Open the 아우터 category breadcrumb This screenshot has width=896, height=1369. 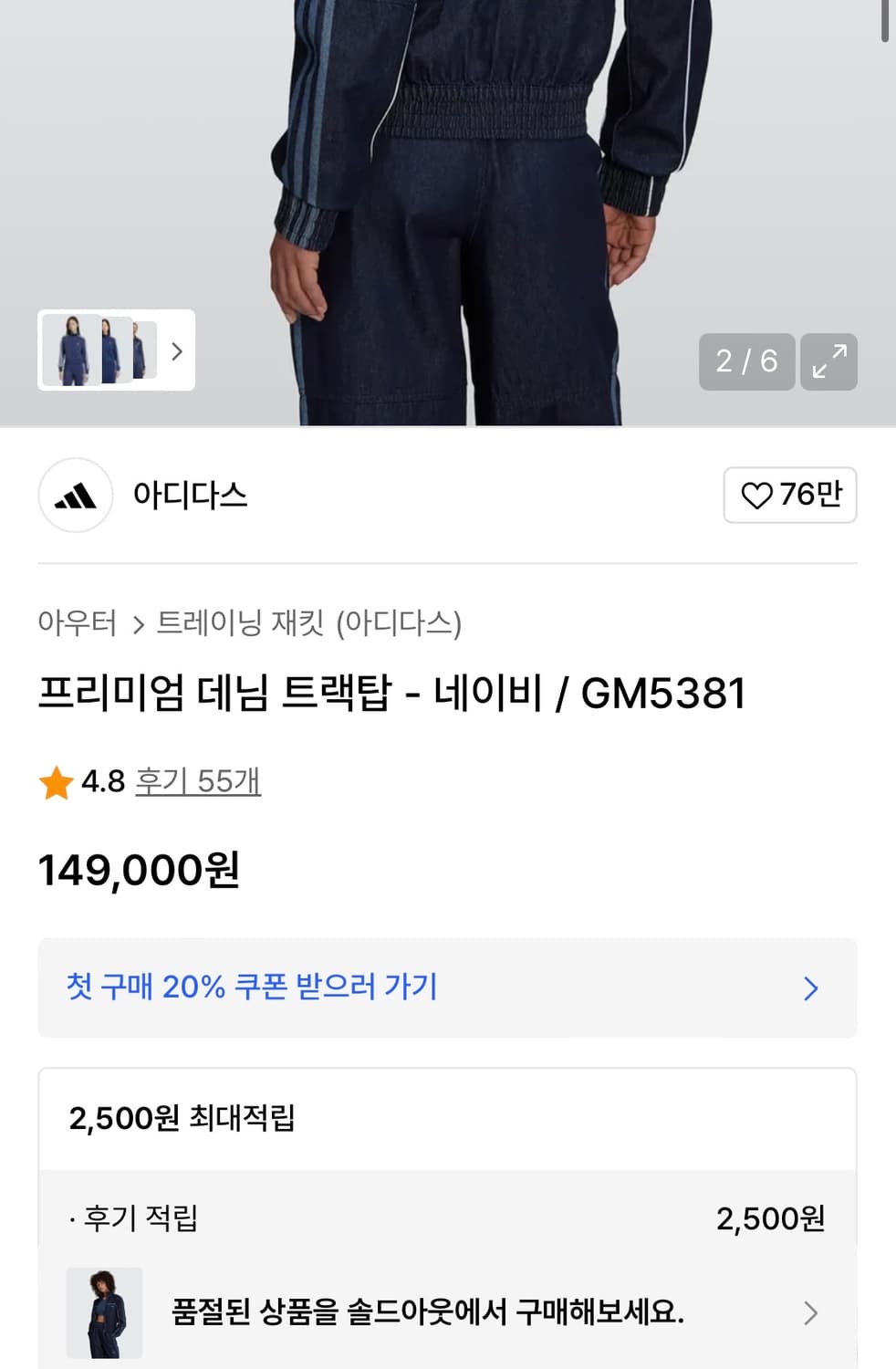point(78,624)
